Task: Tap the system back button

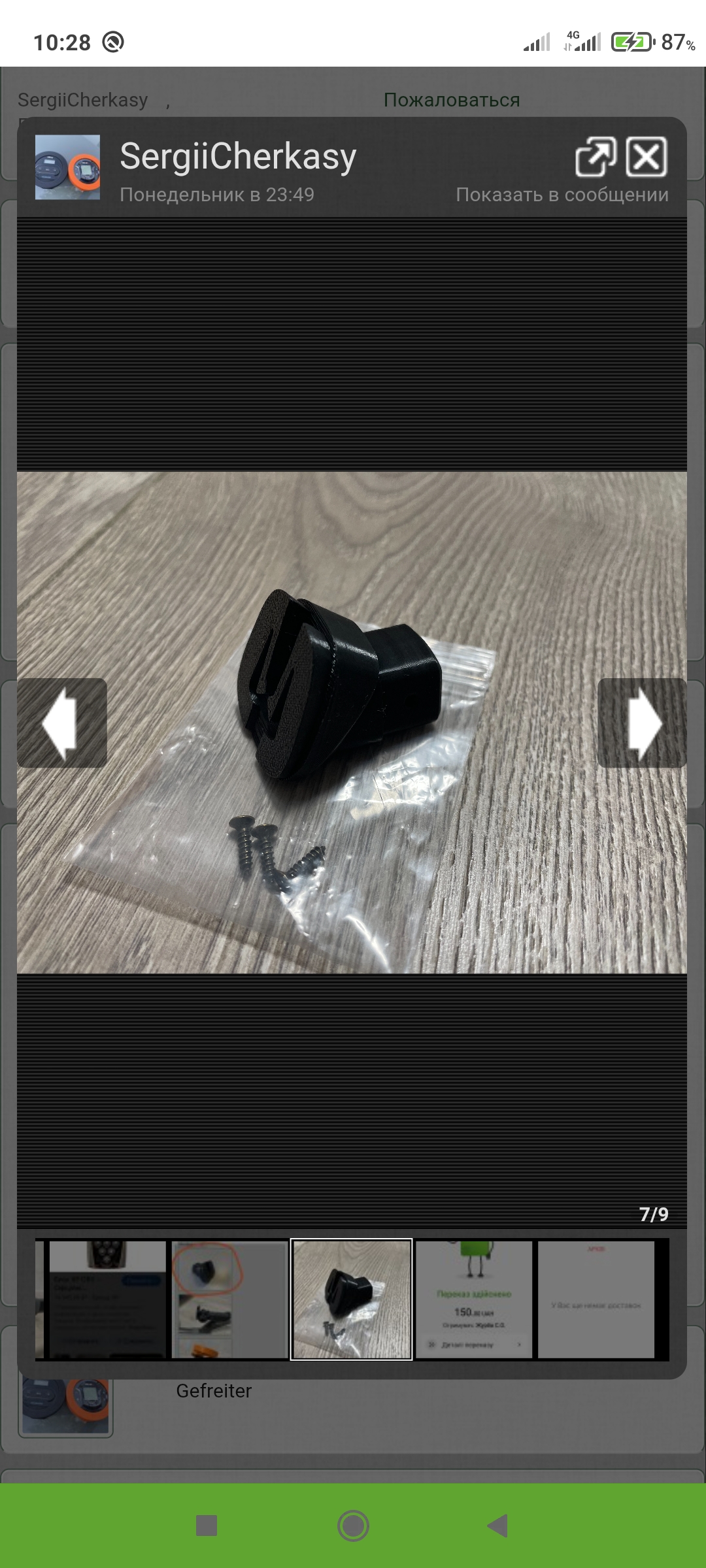Action: (497, 1526)
